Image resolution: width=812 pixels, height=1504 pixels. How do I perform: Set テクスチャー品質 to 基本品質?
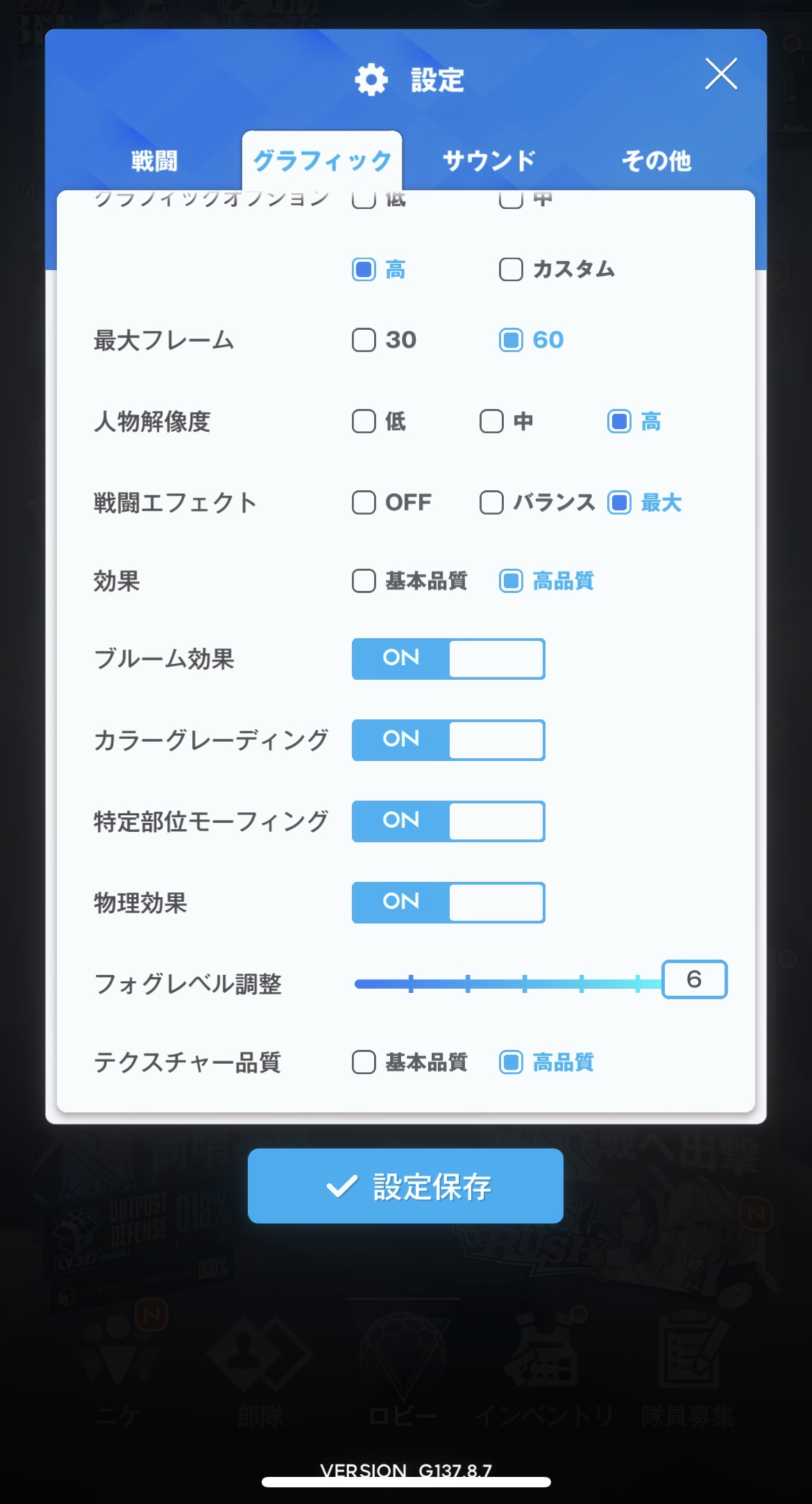point(409,1062)
